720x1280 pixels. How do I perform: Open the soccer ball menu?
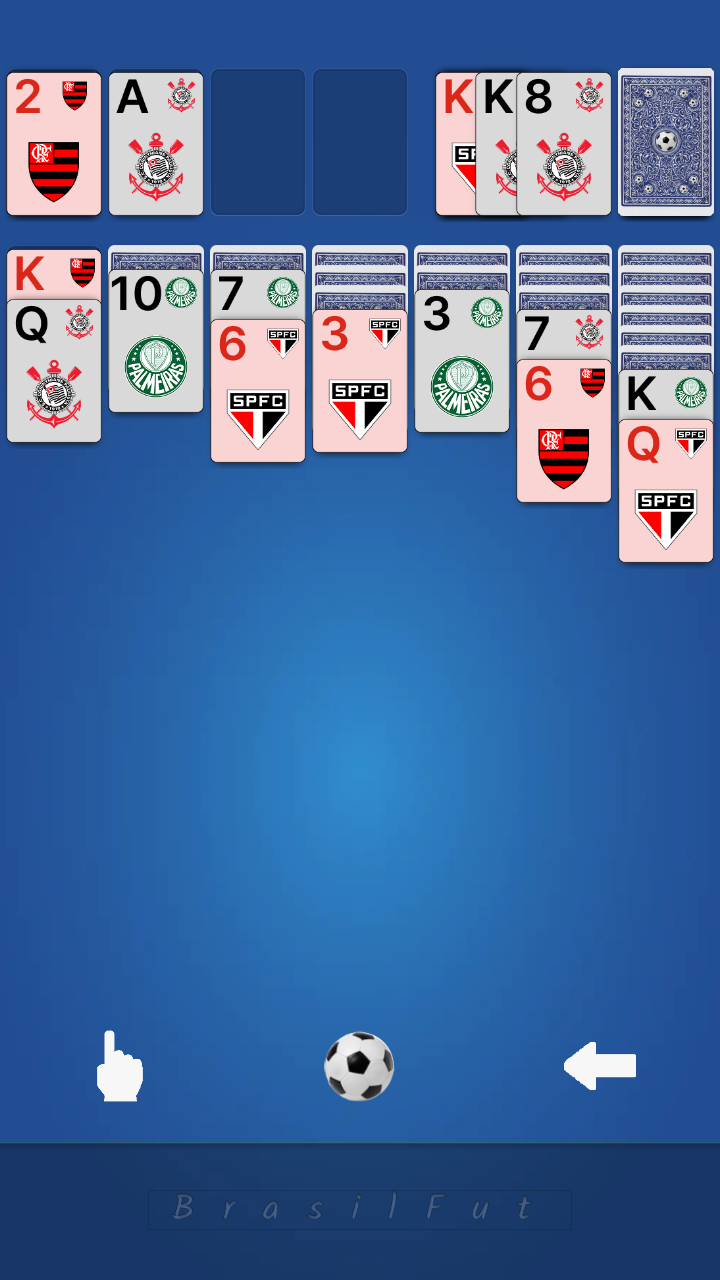point(359,1066)
